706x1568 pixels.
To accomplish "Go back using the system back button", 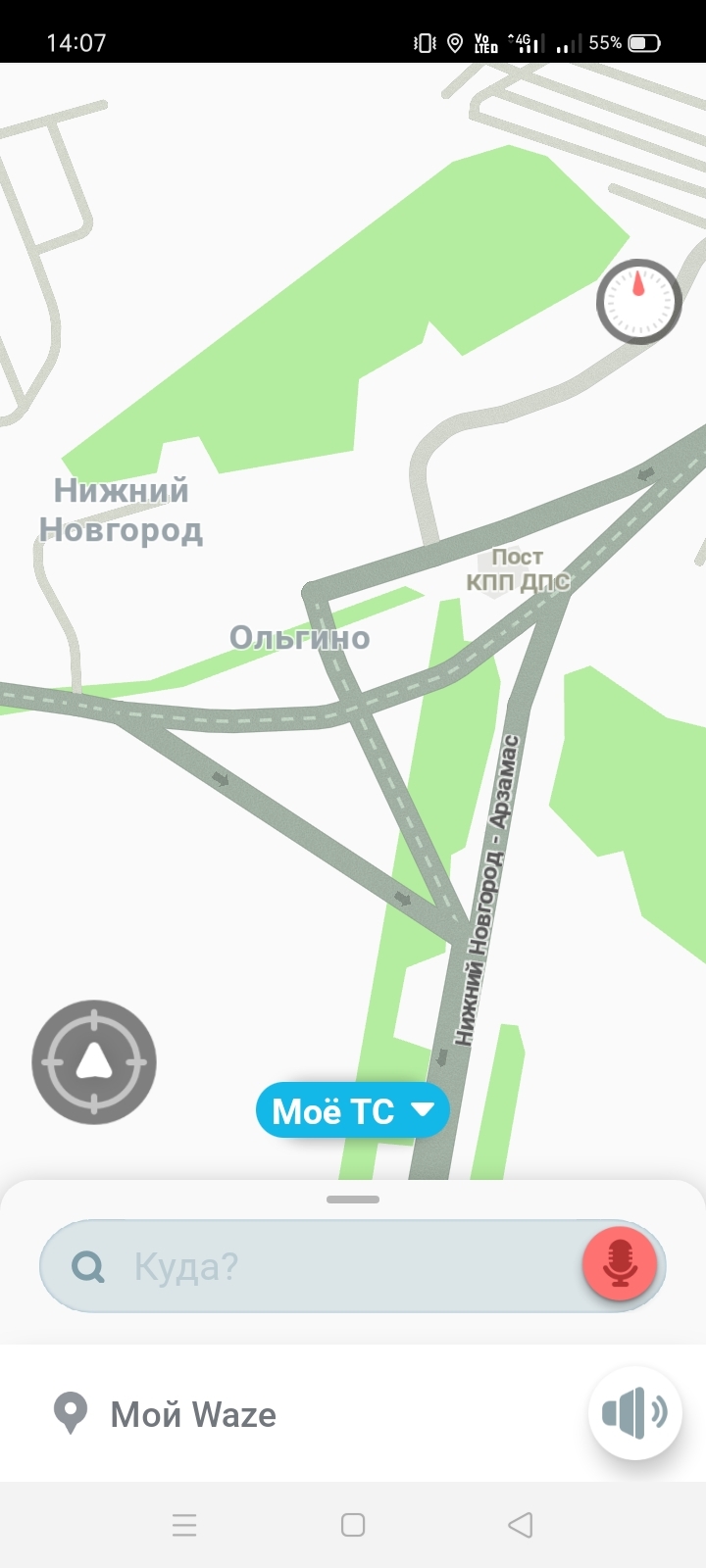I will point(521,1525).
